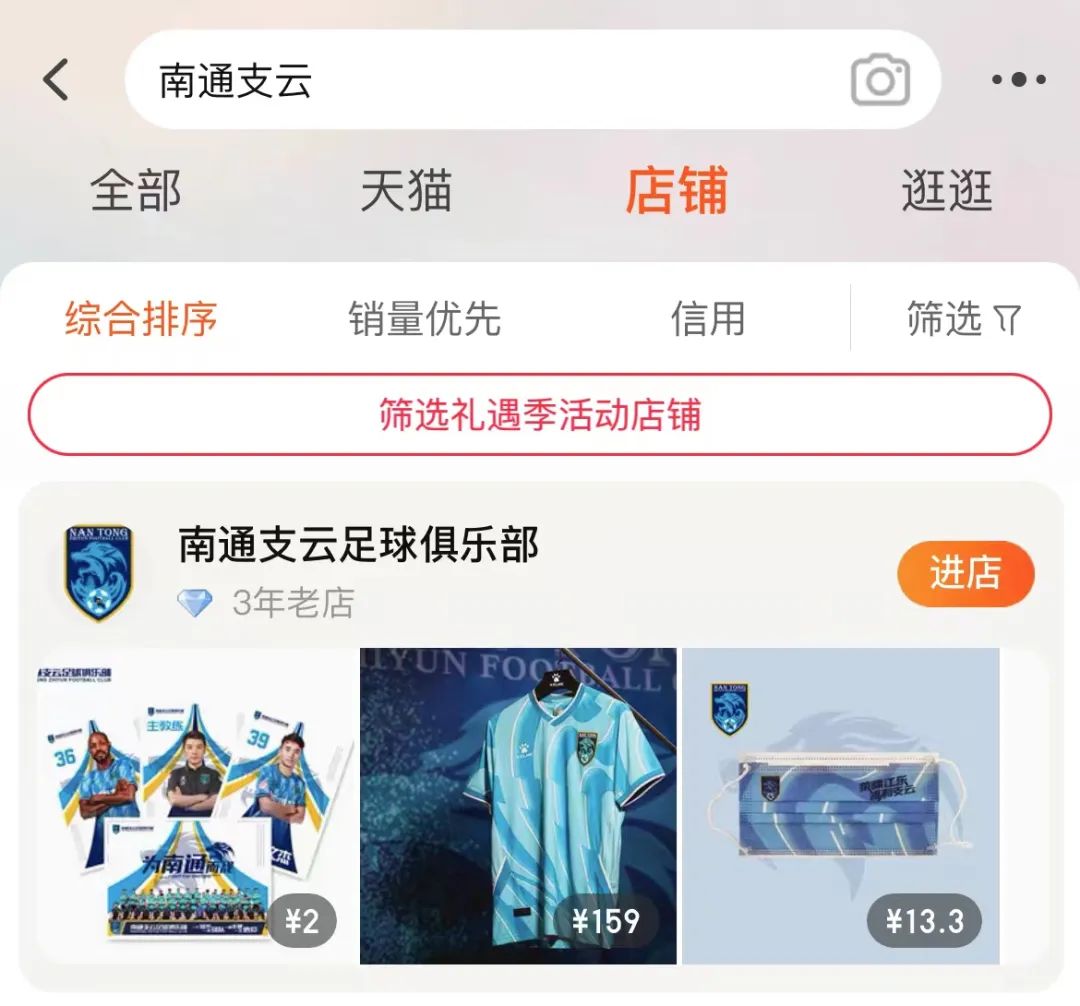
Task: Sort shops by 信用
Action: [707, 319]
